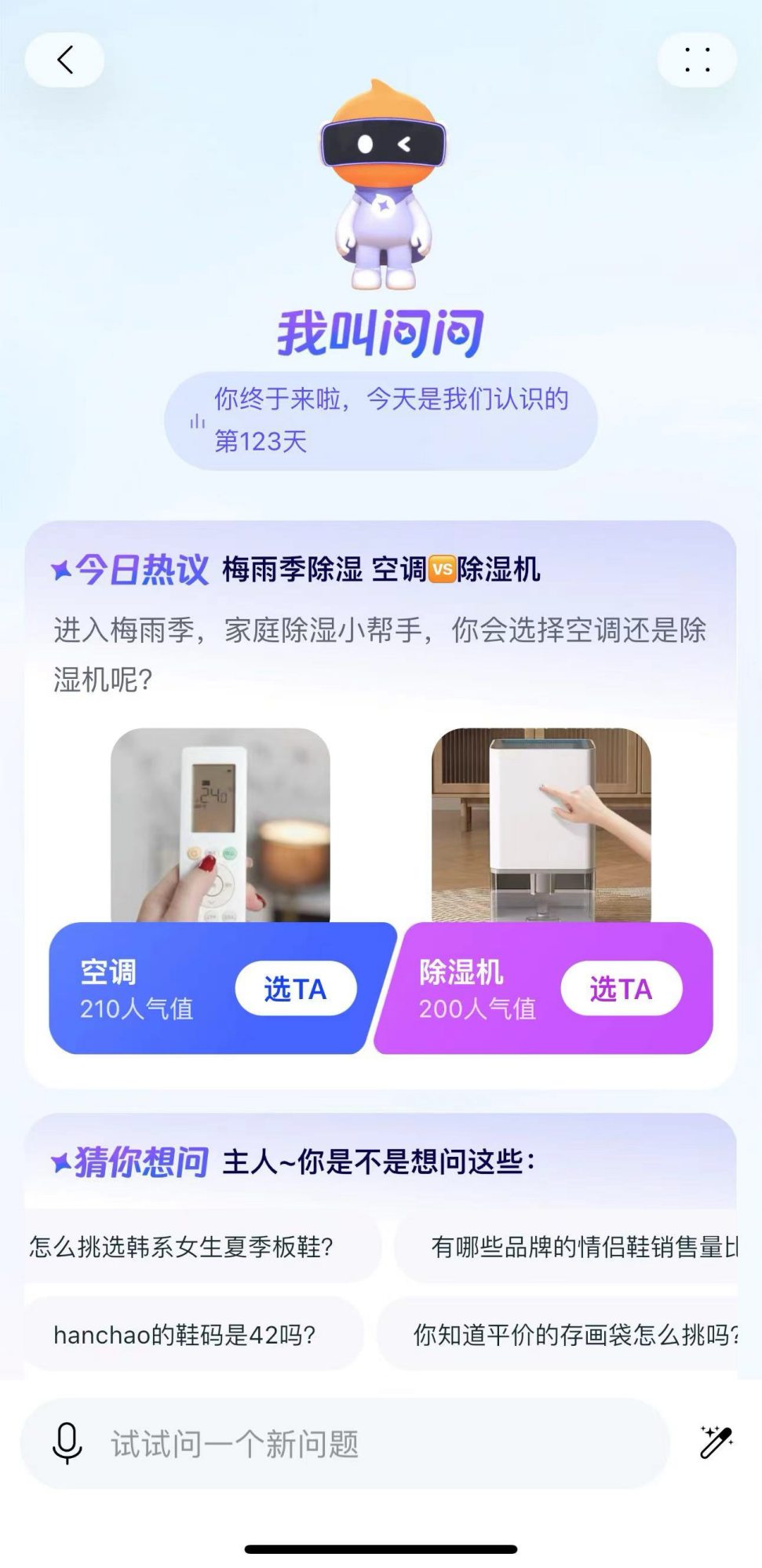
Task: Ask about 情侣鞋 brands sales question
Action: (x=581, y=1246)
